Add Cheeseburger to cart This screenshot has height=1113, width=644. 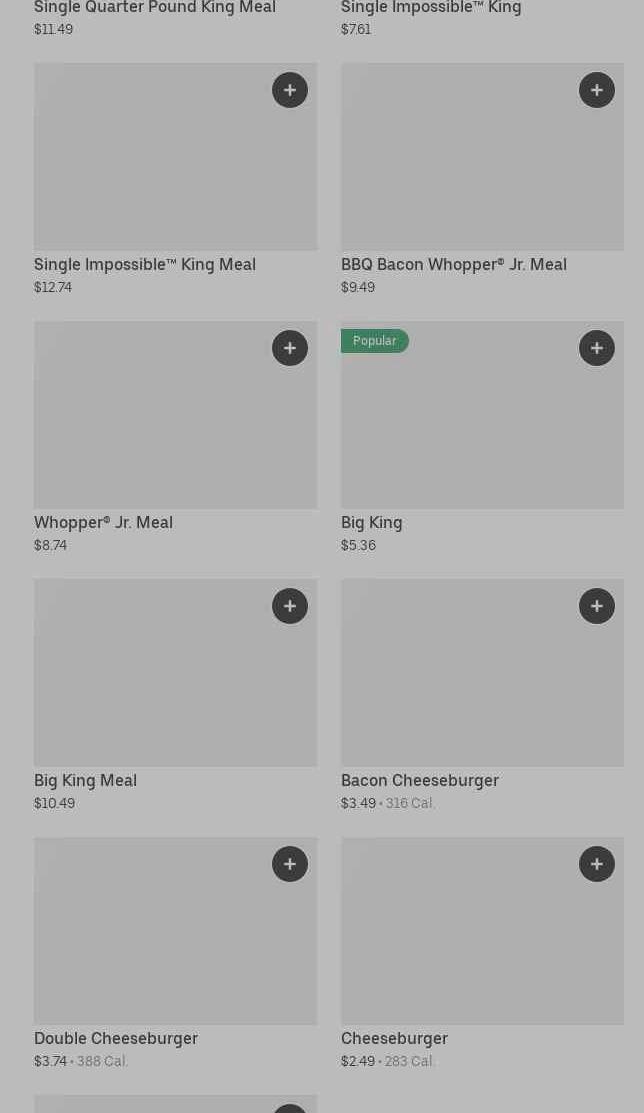coord(597,864)
